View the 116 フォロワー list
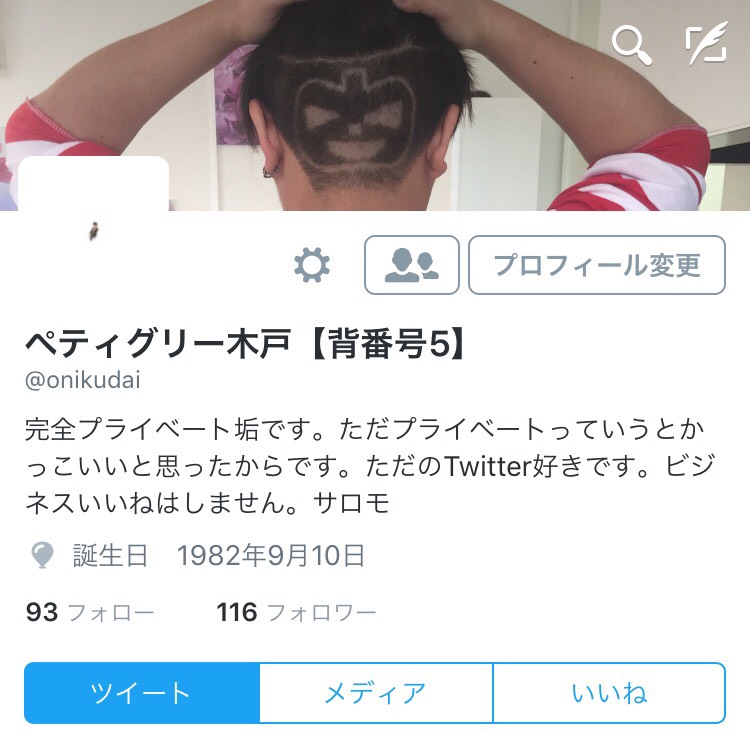 (296, 612)
